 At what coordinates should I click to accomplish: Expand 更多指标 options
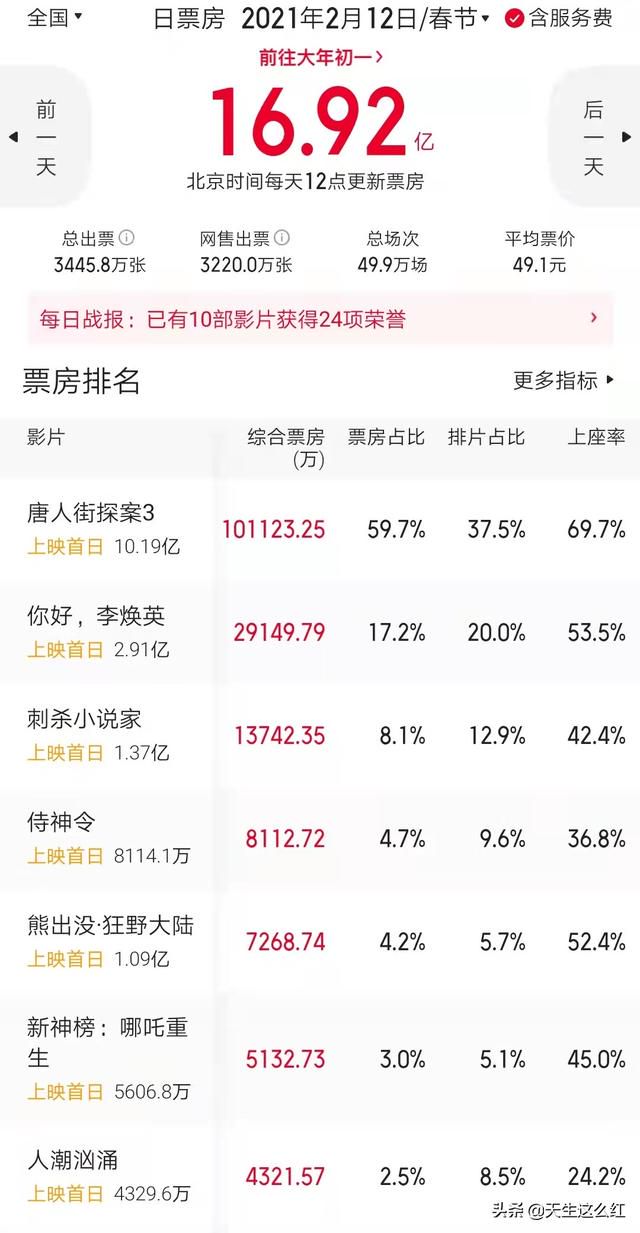[564, 381]
